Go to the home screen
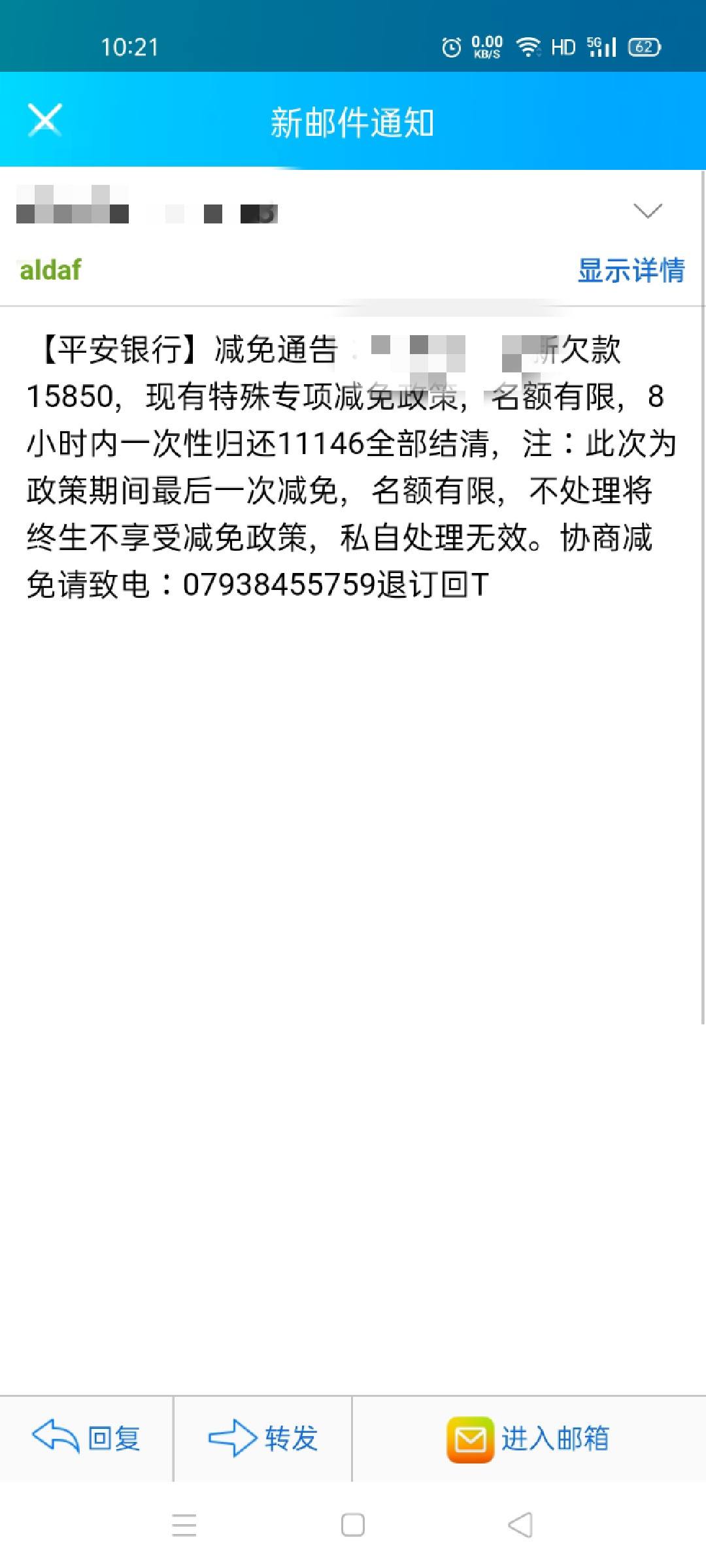 coord(353,1526)
